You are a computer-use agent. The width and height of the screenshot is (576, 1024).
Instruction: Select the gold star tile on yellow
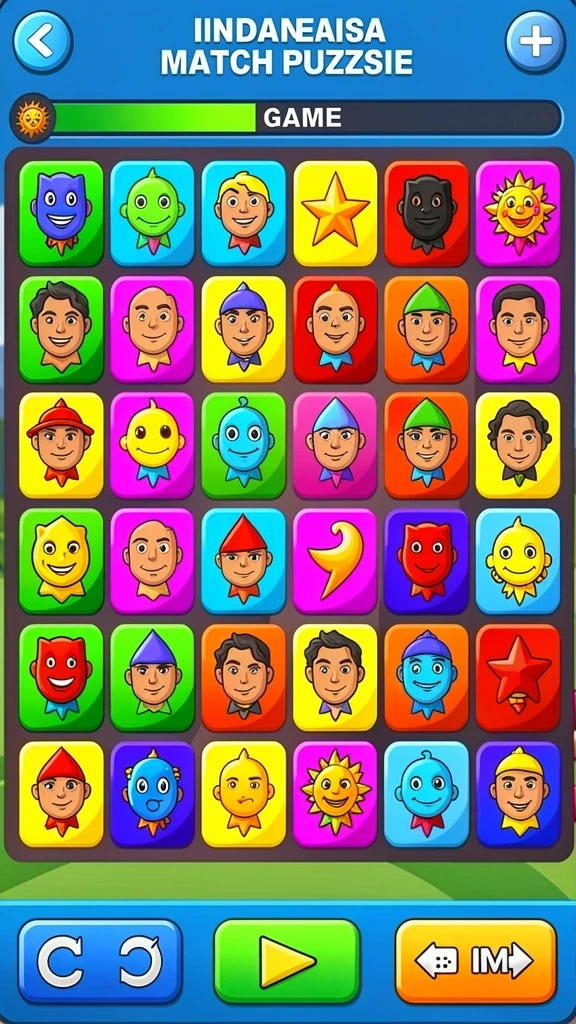335,214
